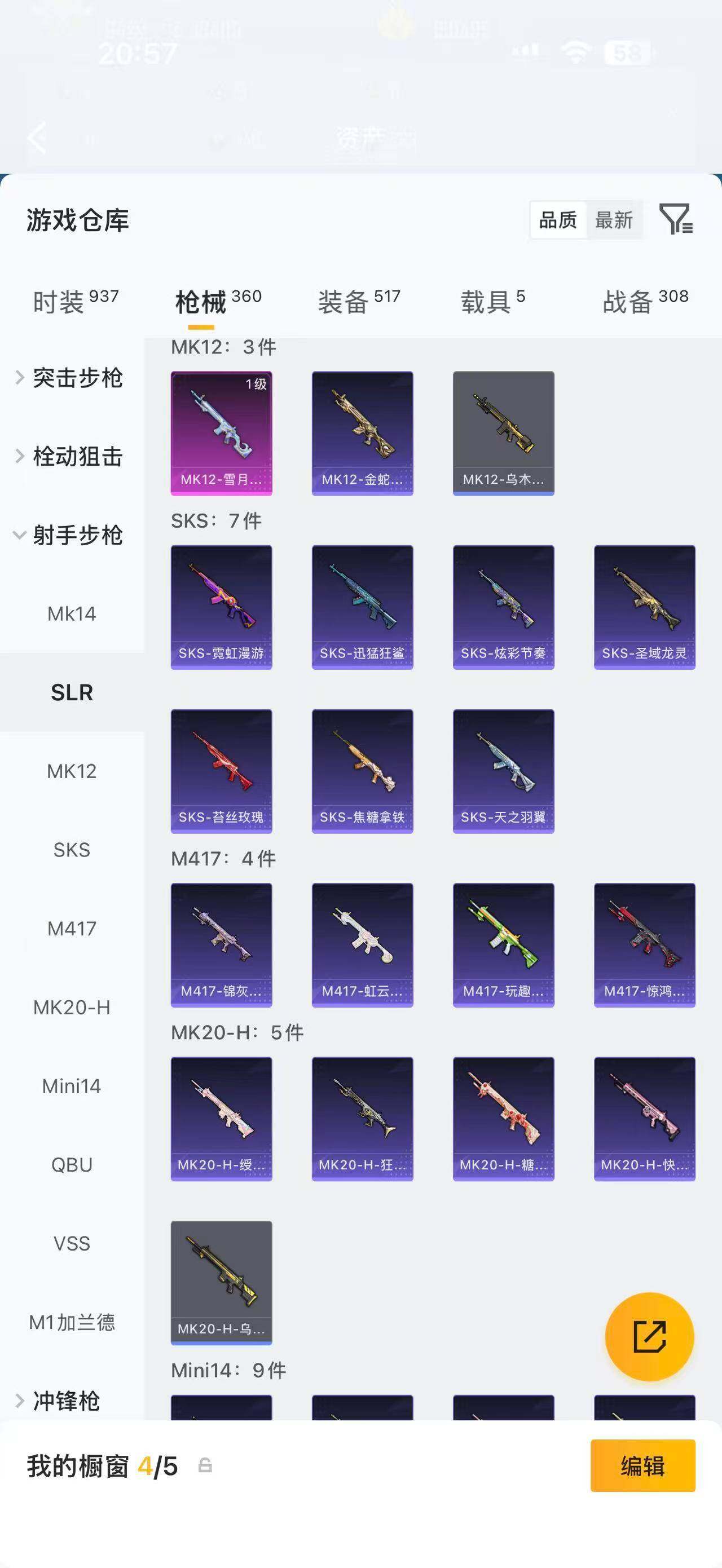Select Mk14 in the sidebar
Viewport: 722px width, 1568px height.
click(x=72, y=613)
